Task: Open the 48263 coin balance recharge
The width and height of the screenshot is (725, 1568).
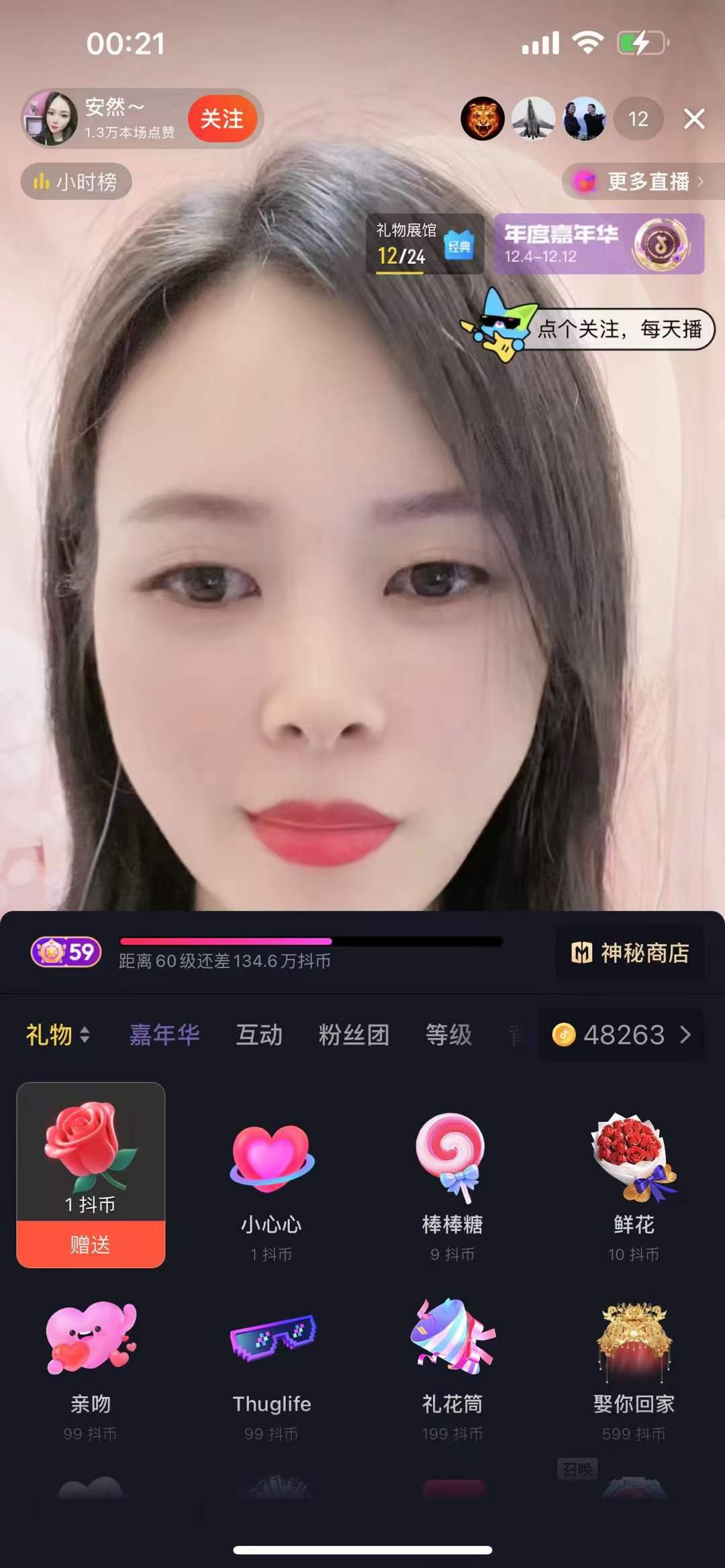Action: click(x=622, y=1035)
